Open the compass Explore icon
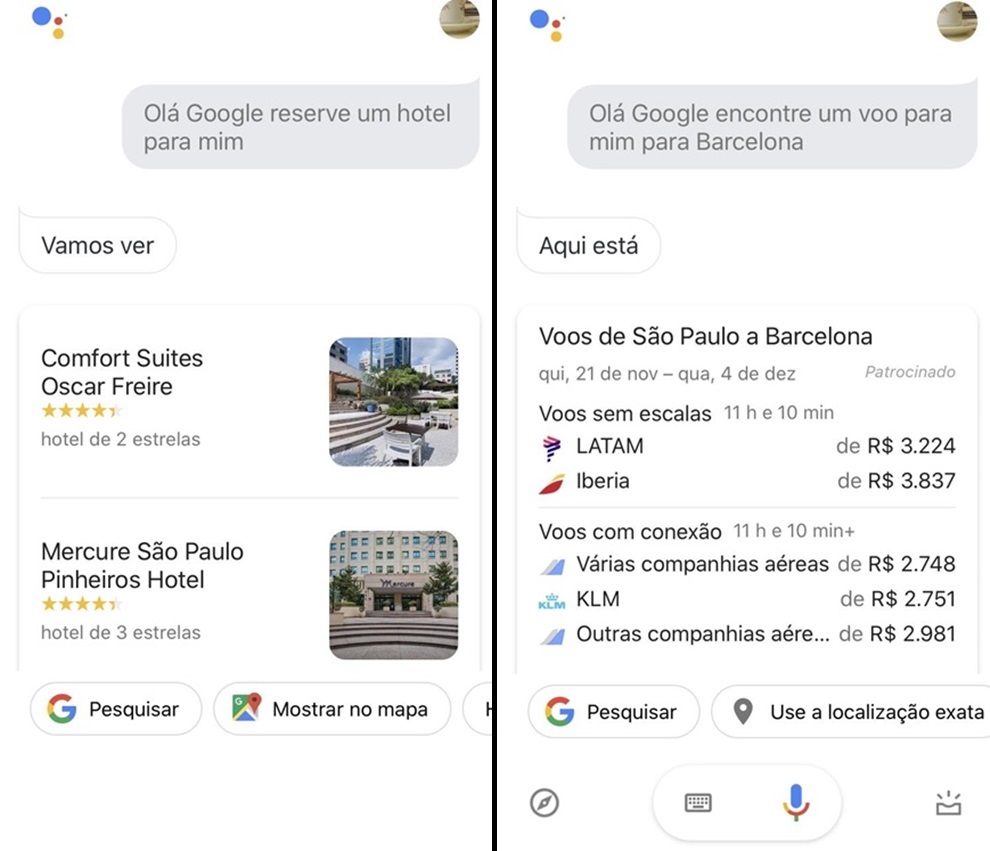Image resolution: width=990 pixels, height=851 pixels. 544,802
